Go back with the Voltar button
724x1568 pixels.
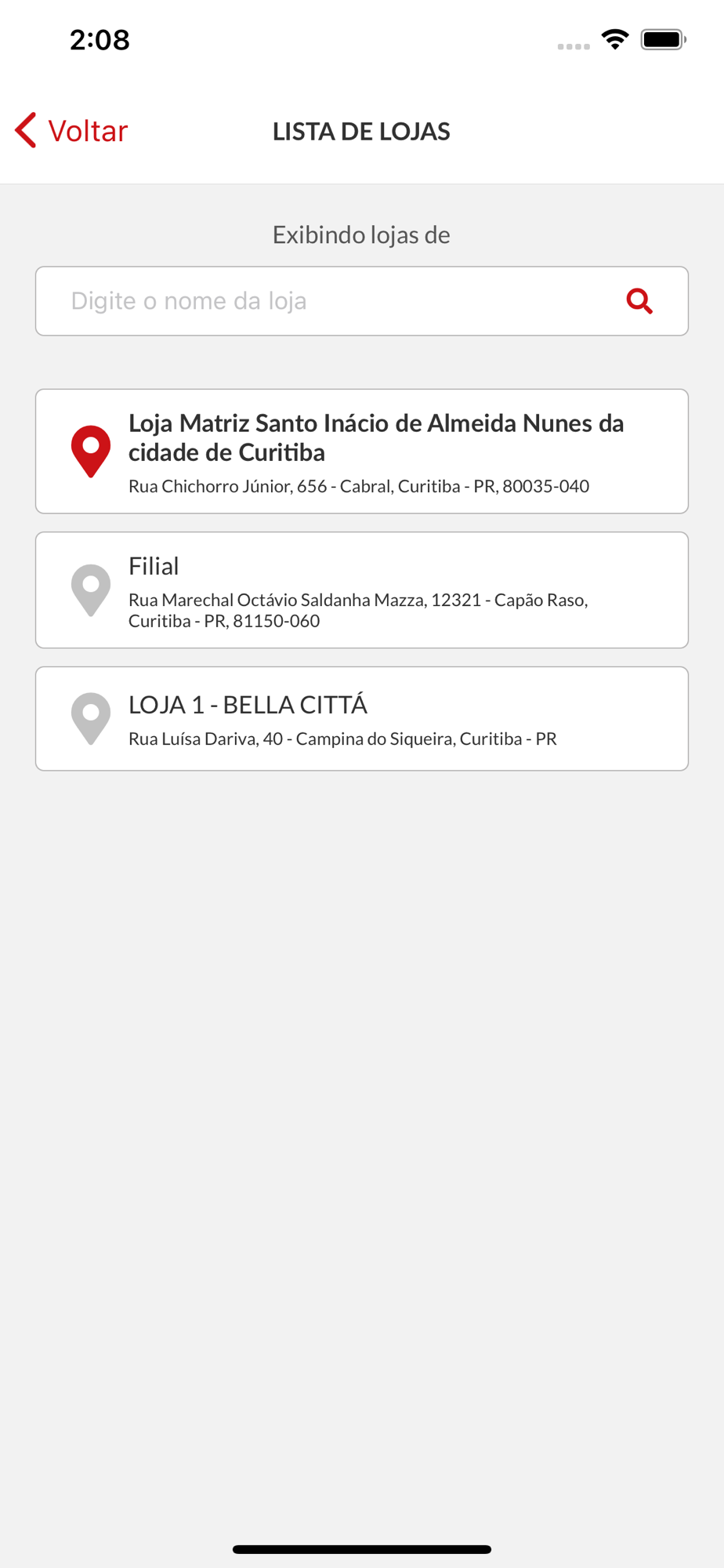click(71, 131)
